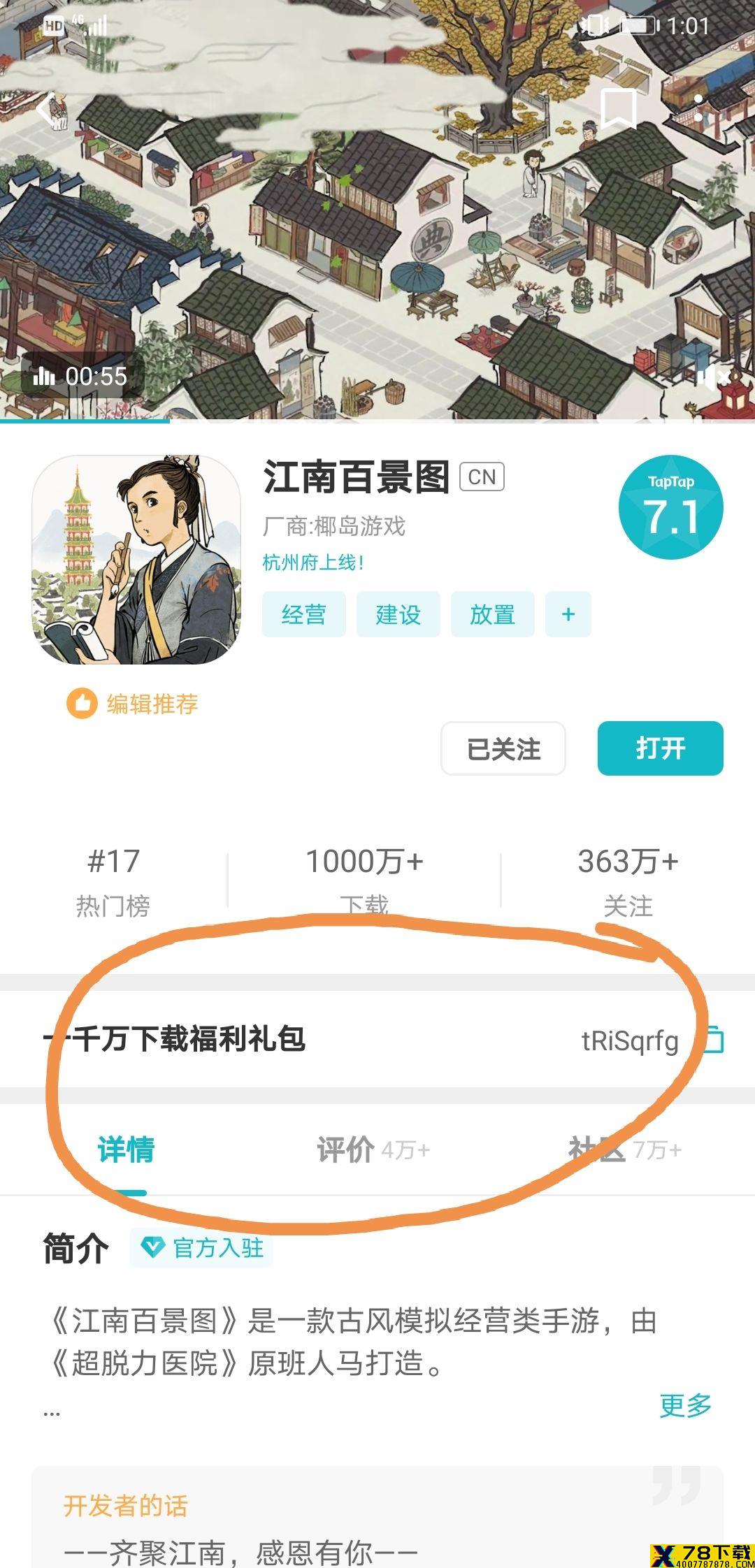Tap the 经营 tag chip
The width and height of the screenshot is (755, 1568).
tap(303, 614)
